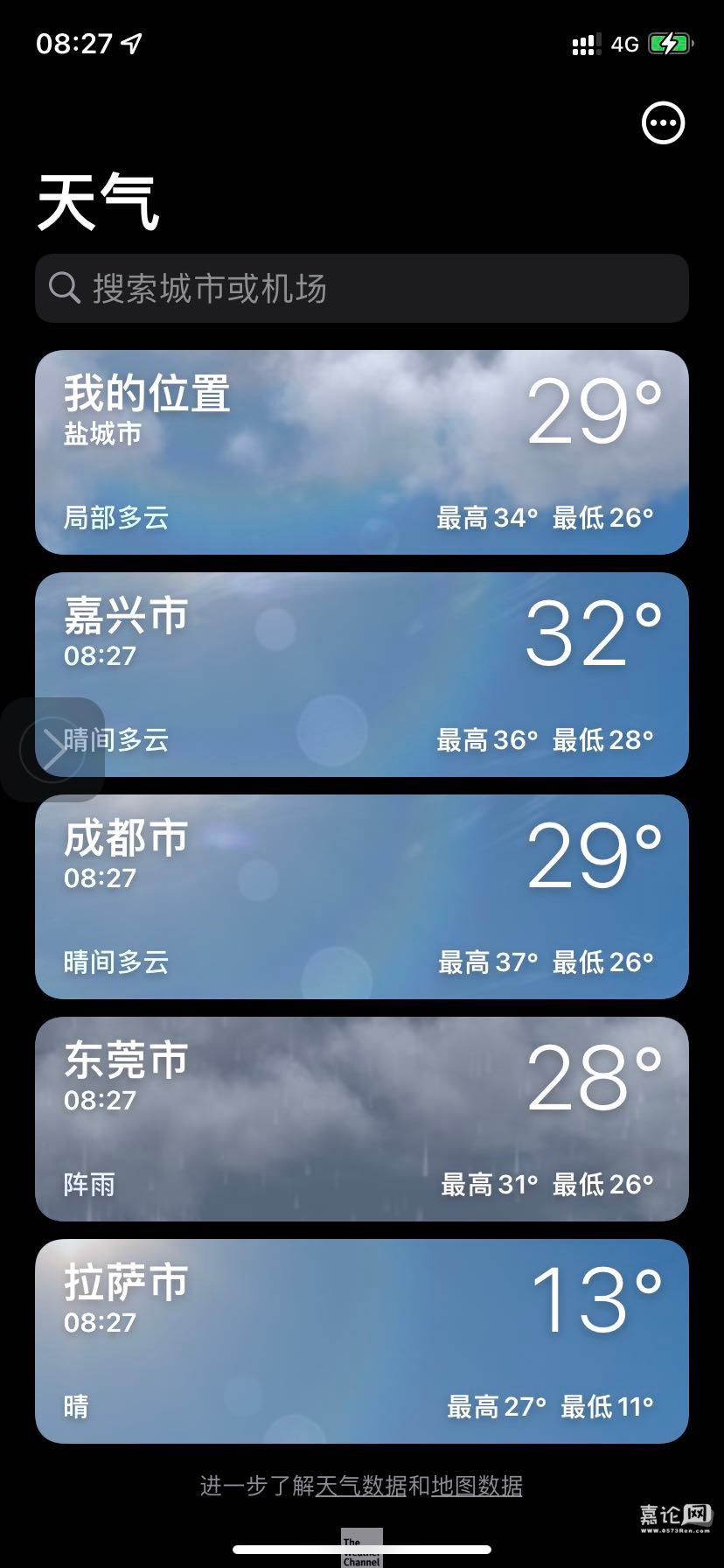The image size is (724, 1568).
Task: Select the 拉萨市 weather card
Action: pos(362,1341)
